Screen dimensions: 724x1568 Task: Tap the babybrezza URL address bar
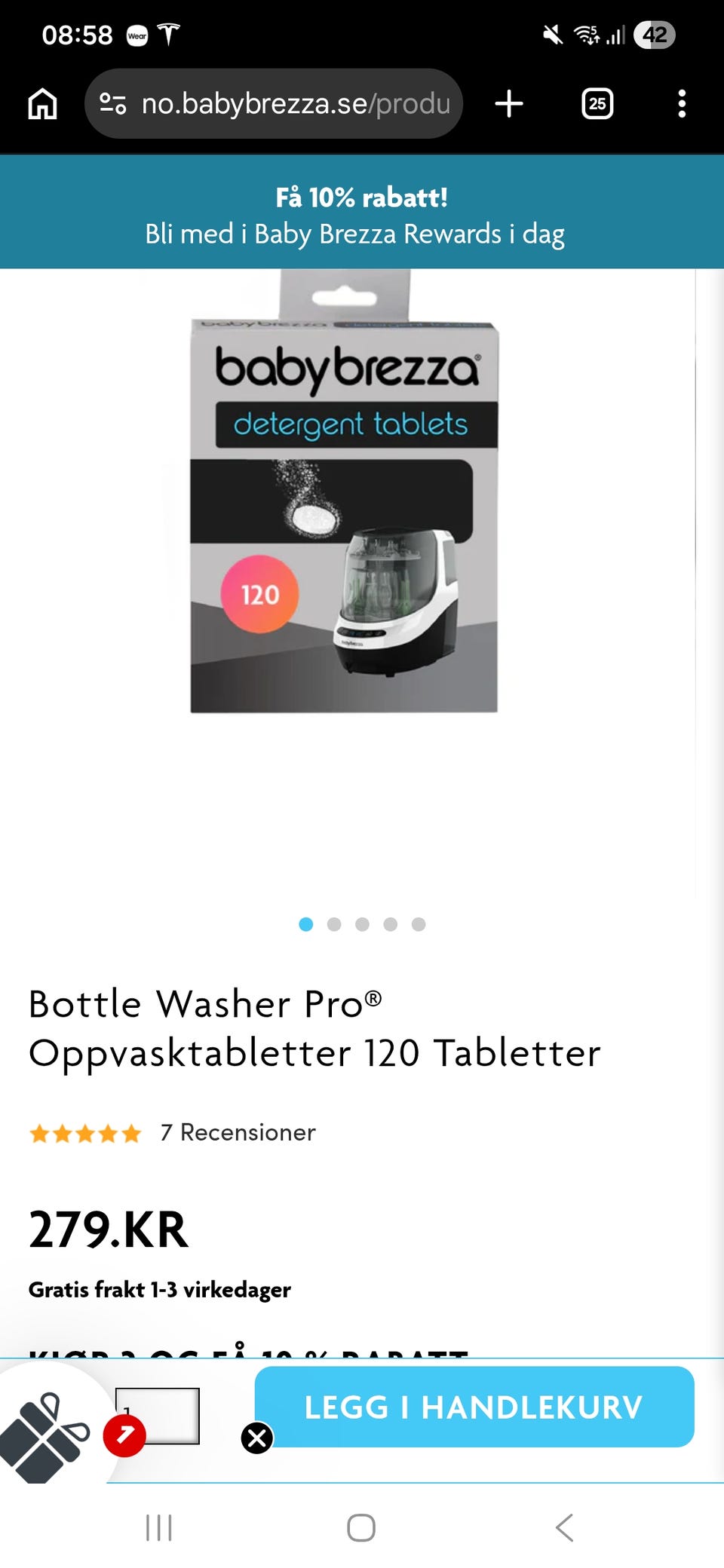274,103
